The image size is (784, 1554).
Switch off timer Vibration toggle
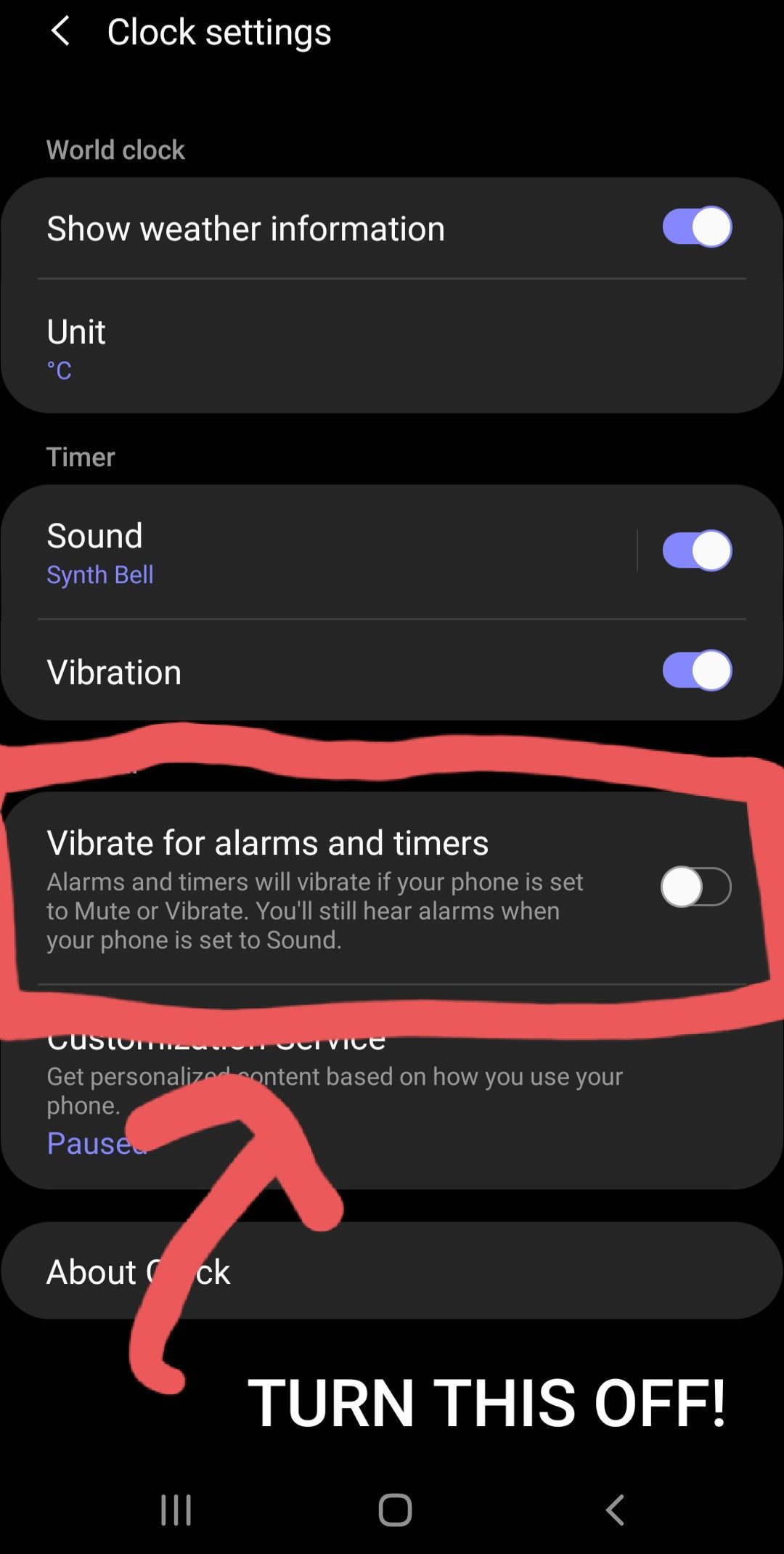click(695, 670)
